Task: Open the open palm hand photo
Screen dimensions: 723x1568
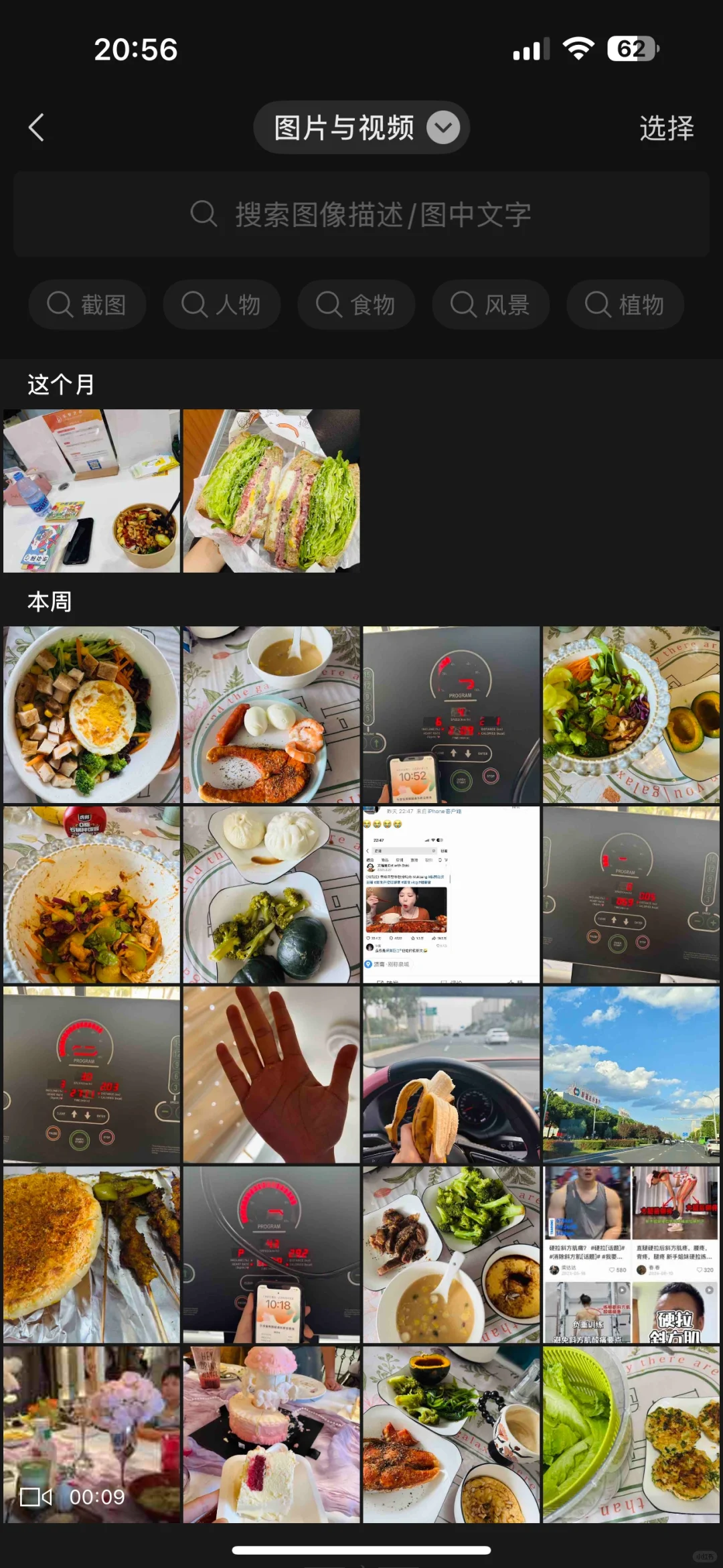Action: pyautogui.click(x=271, y=1074)
